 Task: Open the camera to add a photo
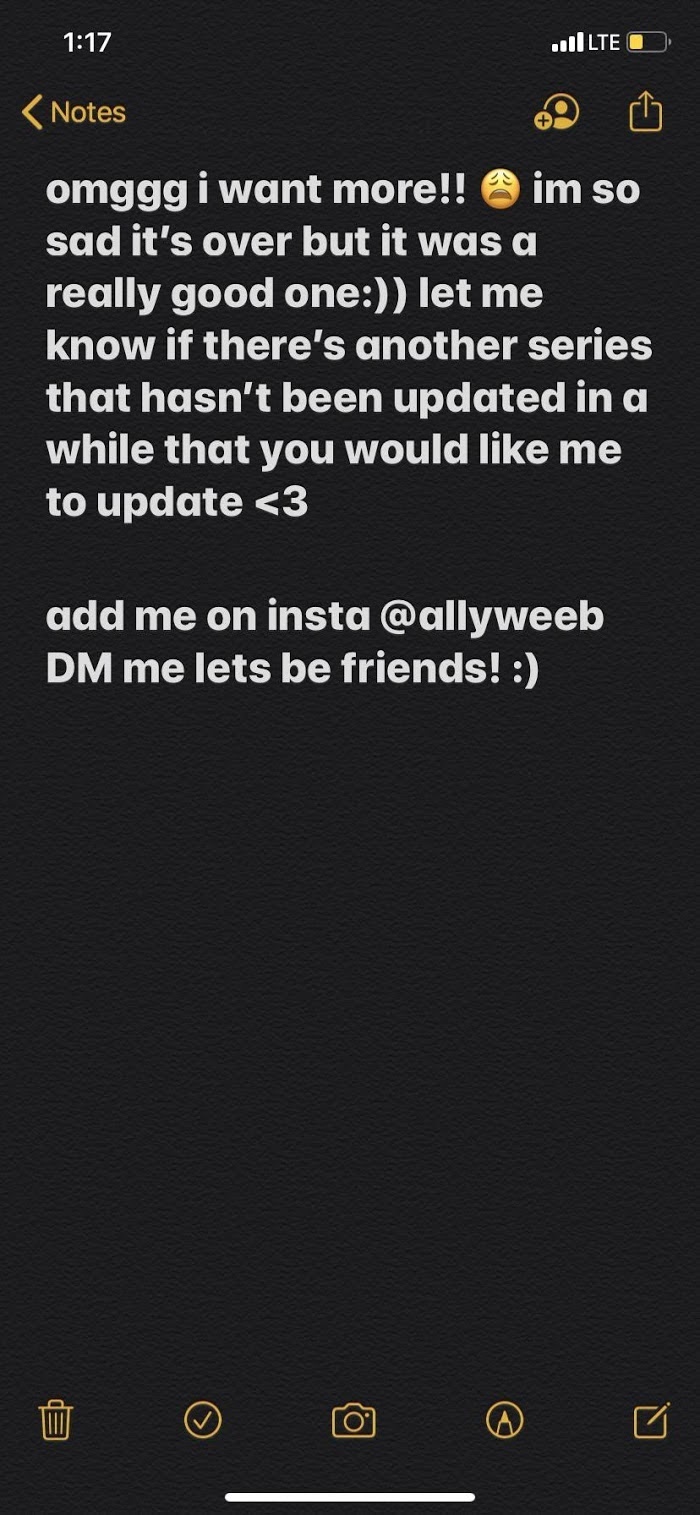[353, 1420]
